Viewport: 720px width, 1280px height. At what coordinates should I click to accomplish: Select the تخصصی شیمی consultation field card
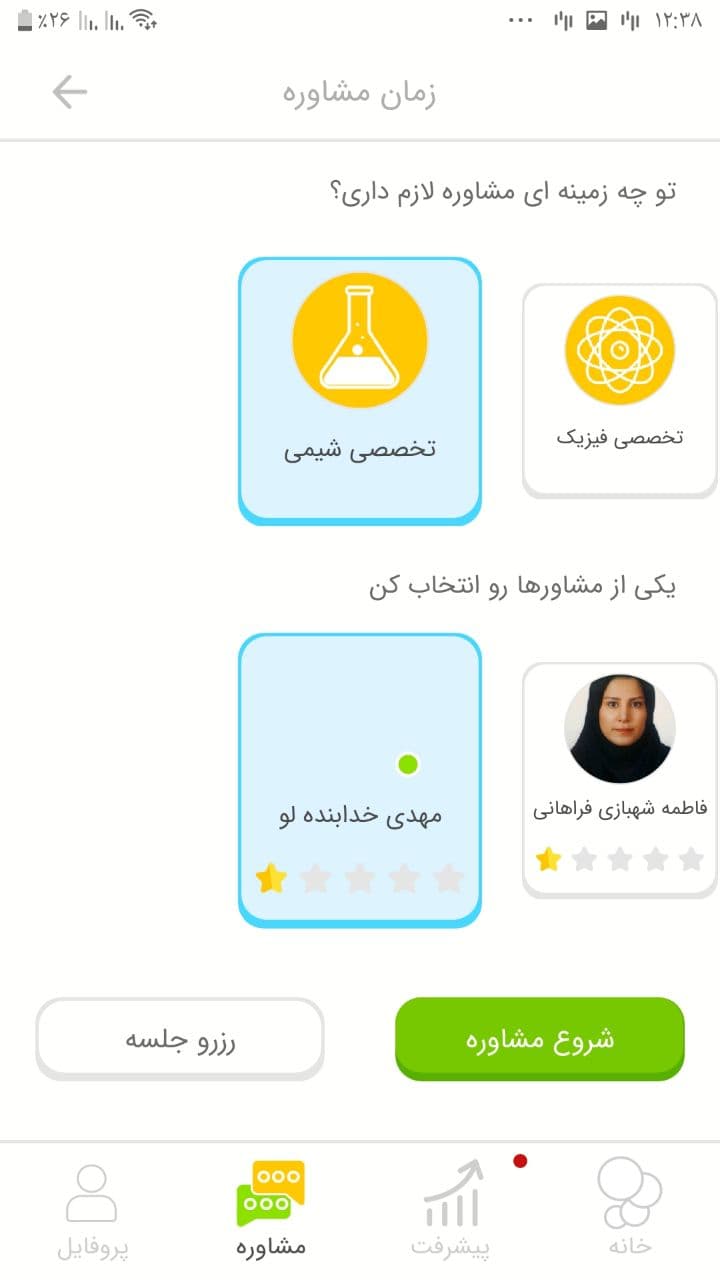click(x=360, y=390)
